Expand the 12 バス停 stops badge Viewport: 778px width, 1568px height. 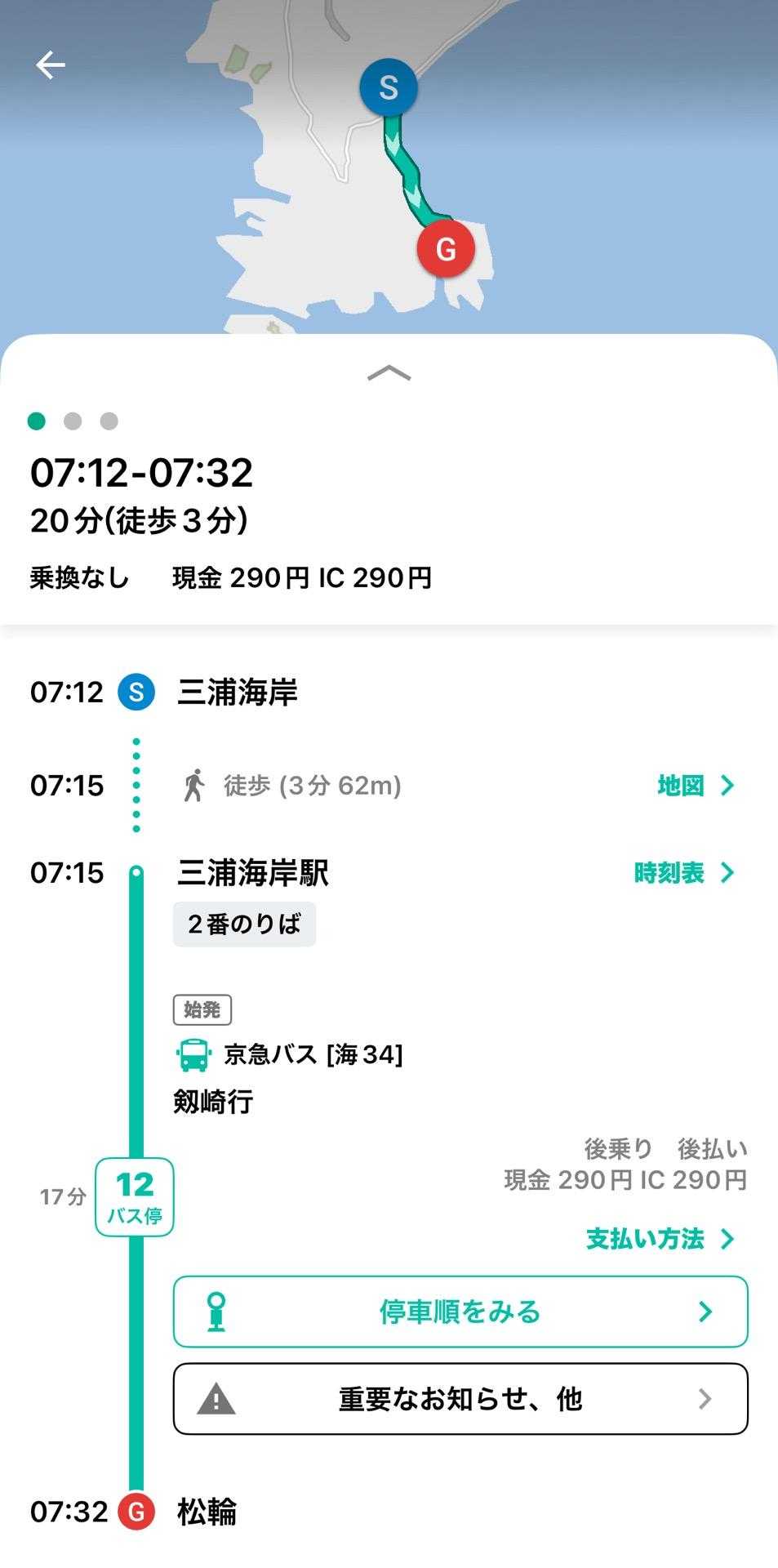(x=135, y=1196)
